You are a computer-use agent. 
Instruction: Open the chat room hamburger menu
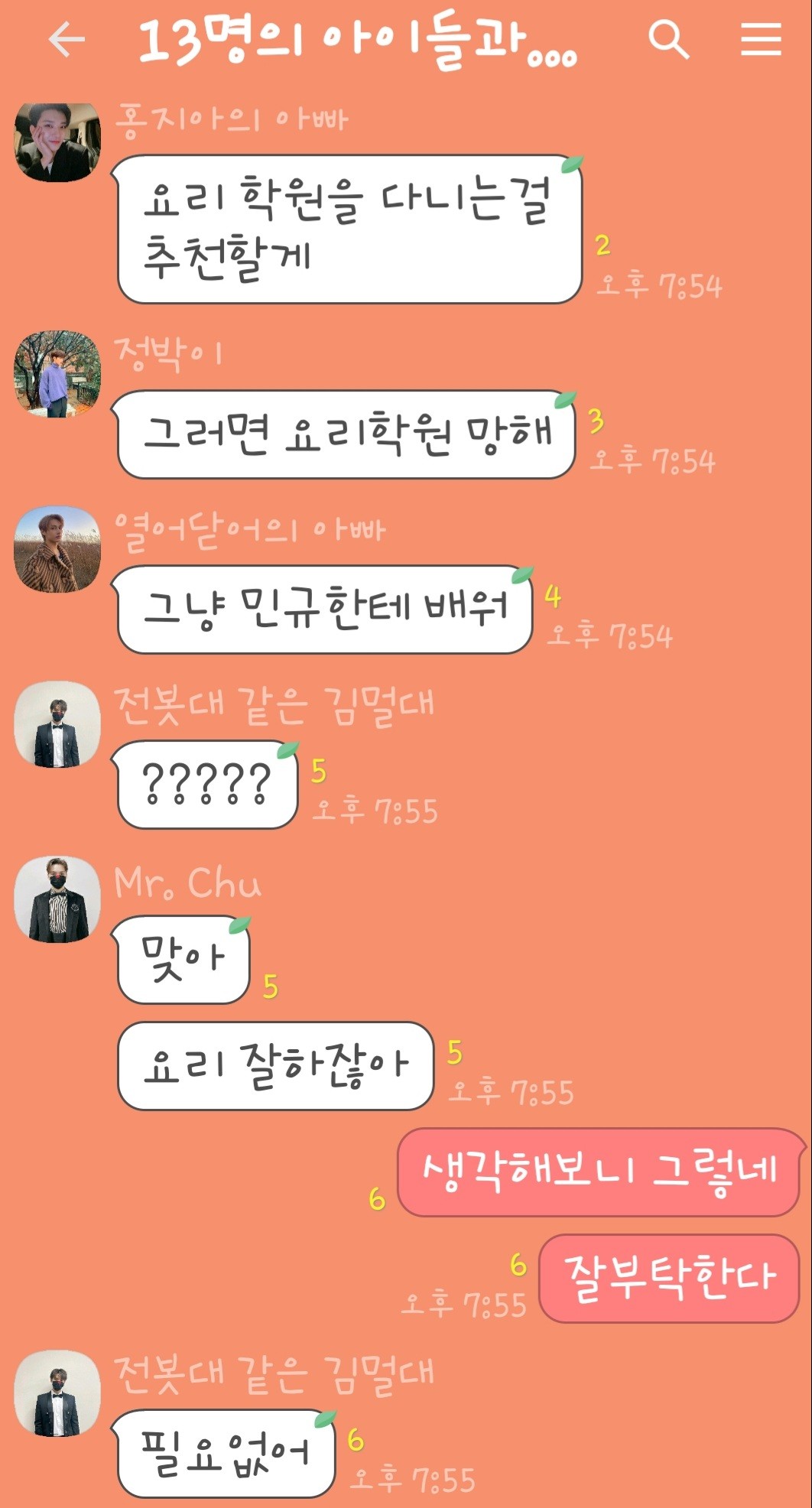[761, 40]
